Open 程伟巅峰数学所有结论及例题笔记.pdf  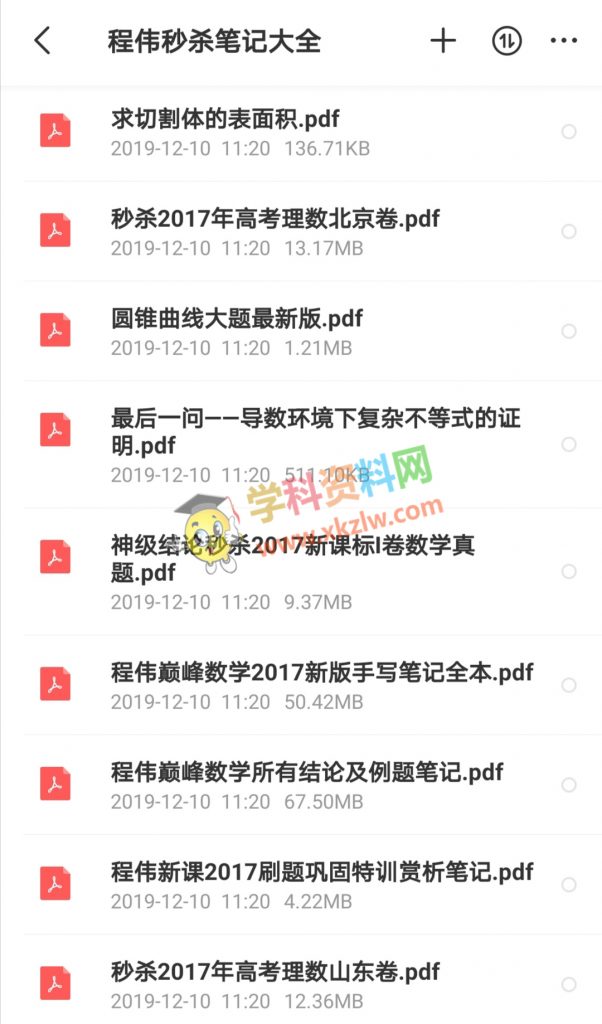307,772
